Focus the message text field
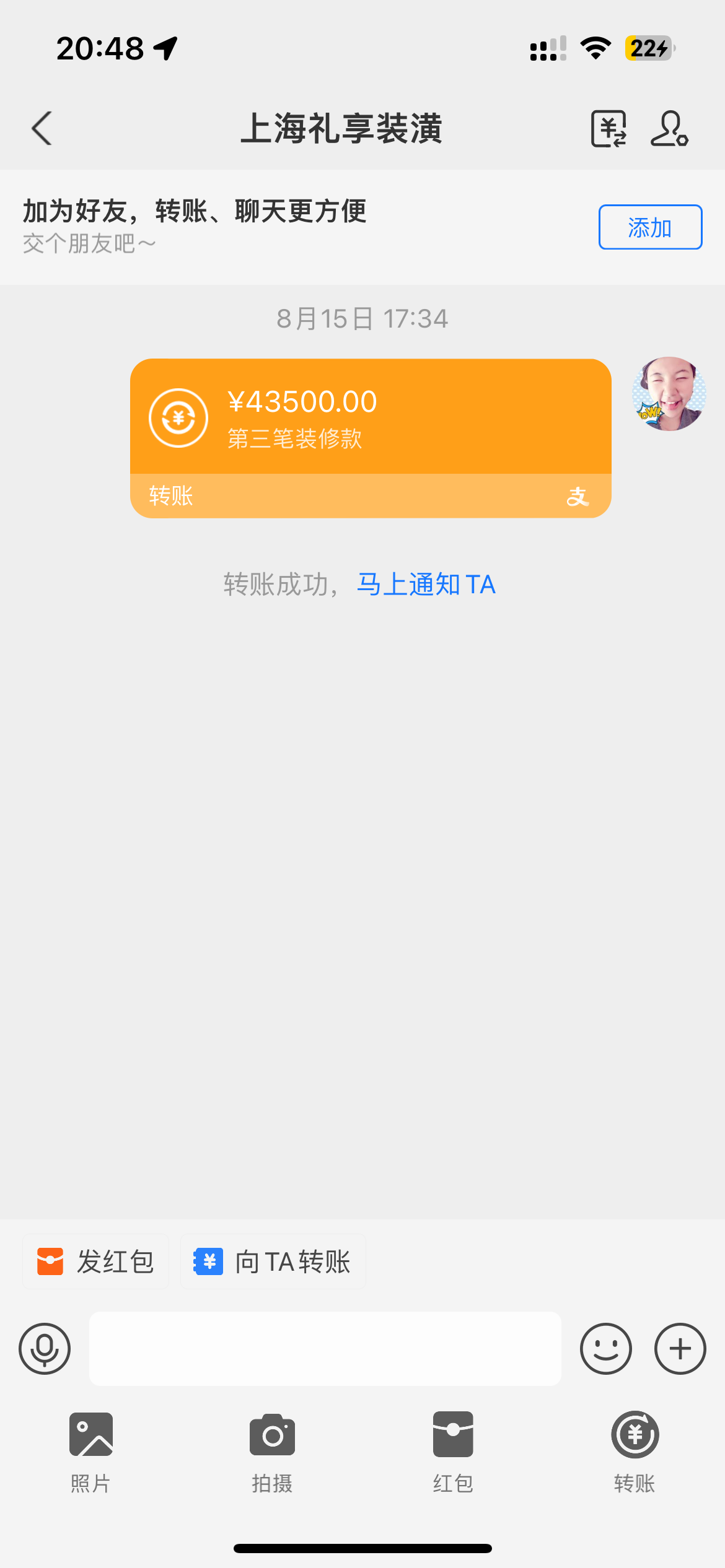Viewport: 725px width, 1568px height. click(x=325, y=1349)
